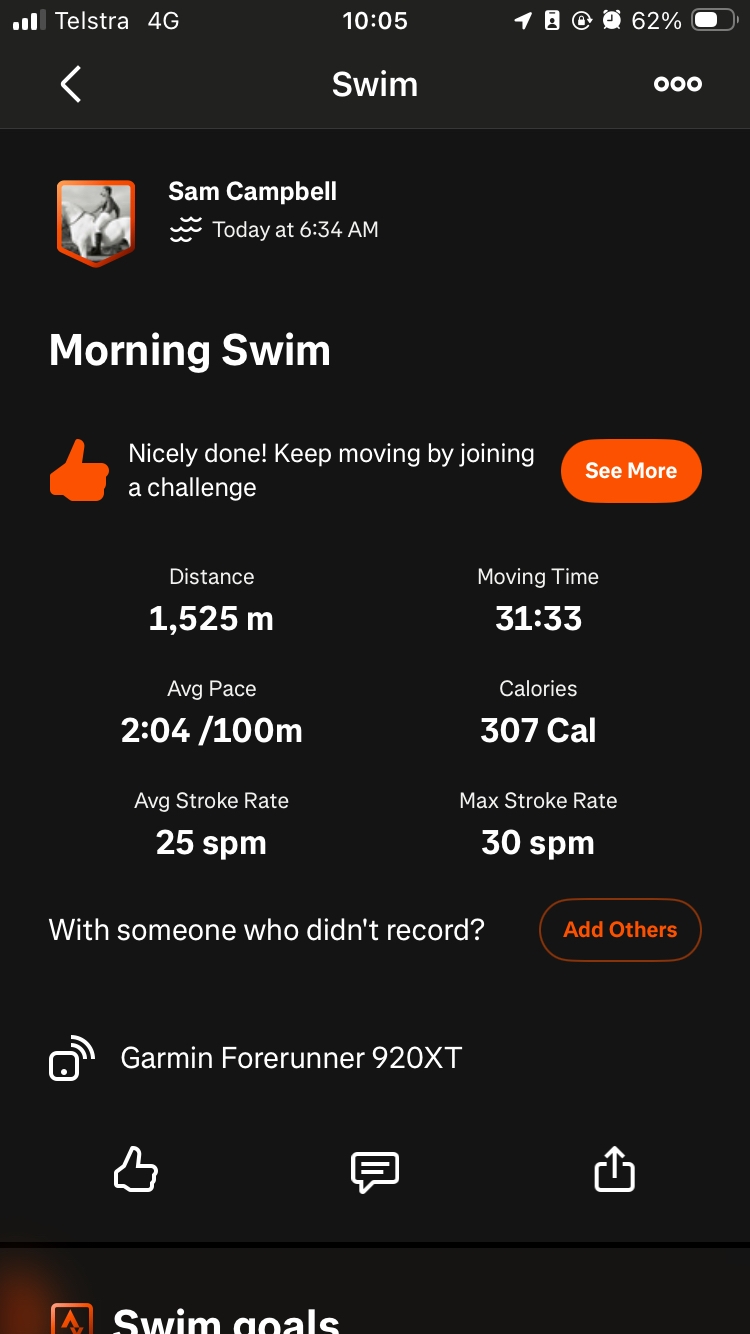Open comments on this swim

[x=375, y=1171]
